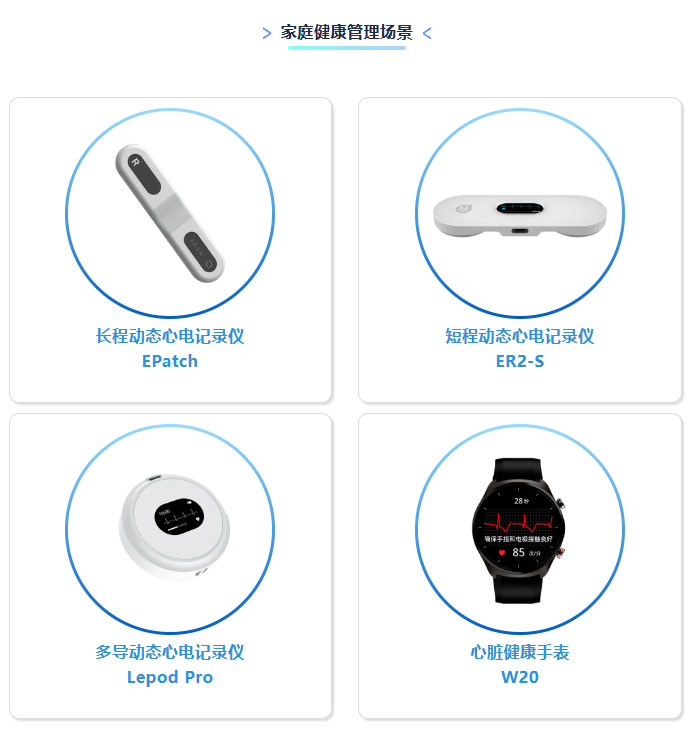View the ER2-S 短程动态心电记录仪 product
This screenshot has width=694, height=729.
tap(520, 250)
